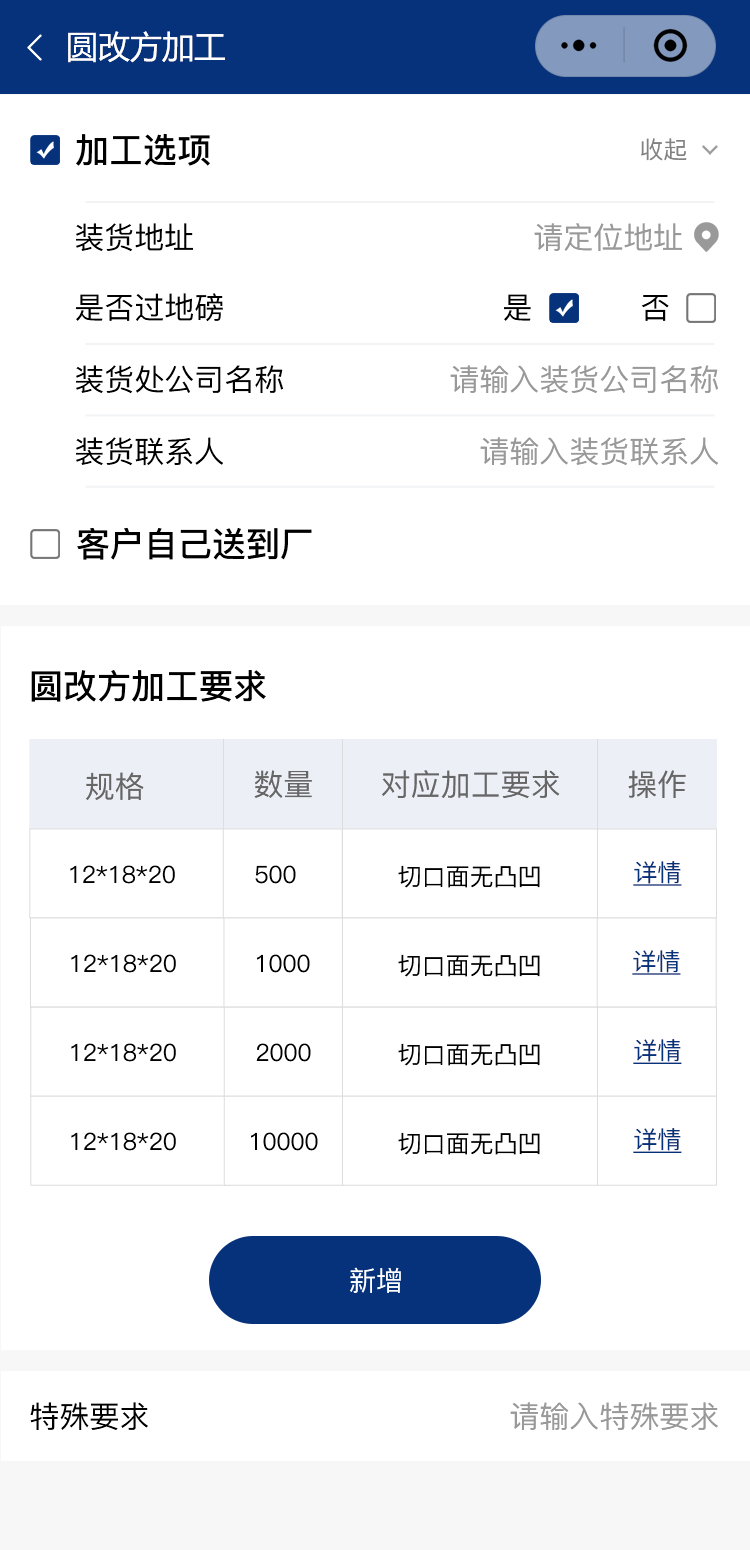This screenshot has height=1550, width=750.
Task: Tick the 客户自己送到厂 checkbox
Action: coord(45,545)
